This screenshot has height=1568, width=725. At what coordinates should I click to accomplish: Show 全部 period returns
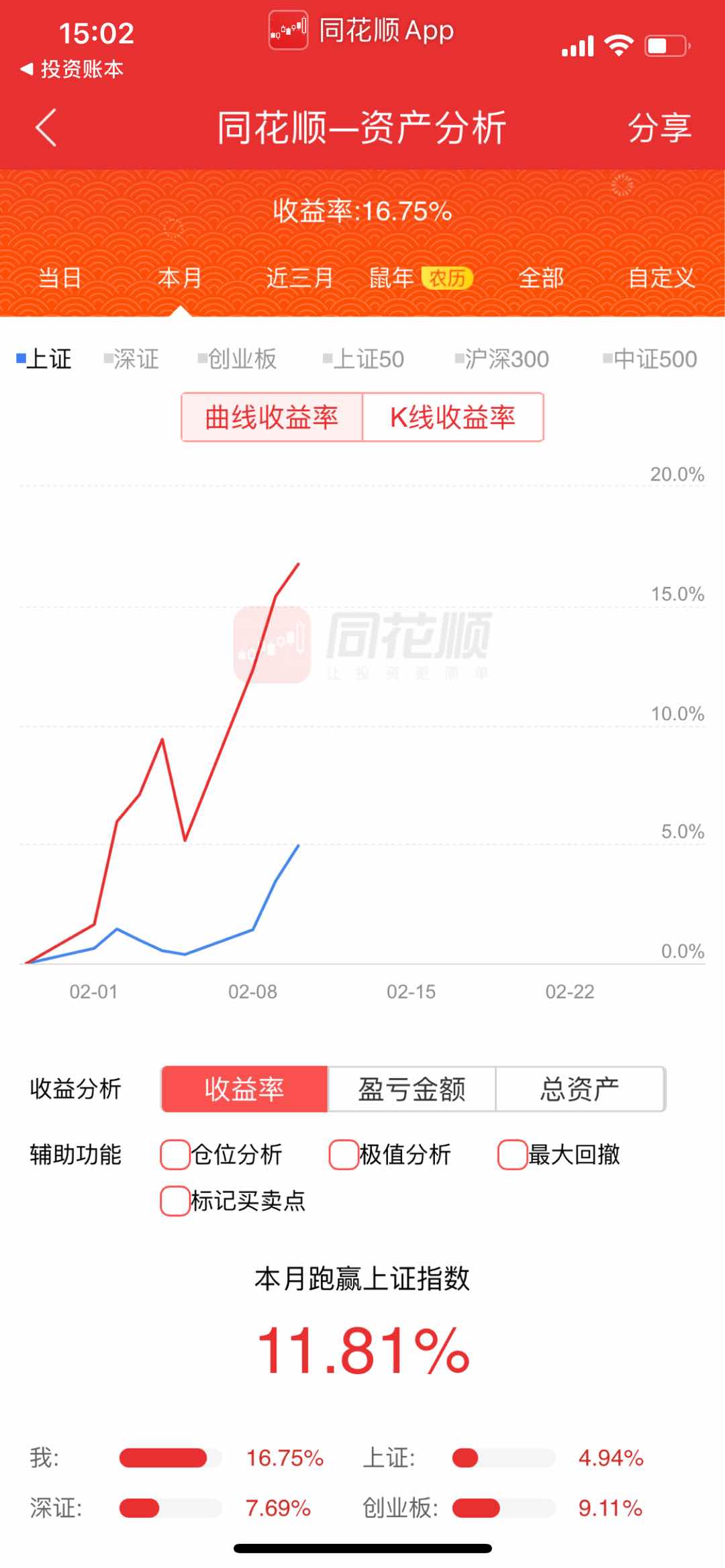pyautogui.click(x=541, y=277)
